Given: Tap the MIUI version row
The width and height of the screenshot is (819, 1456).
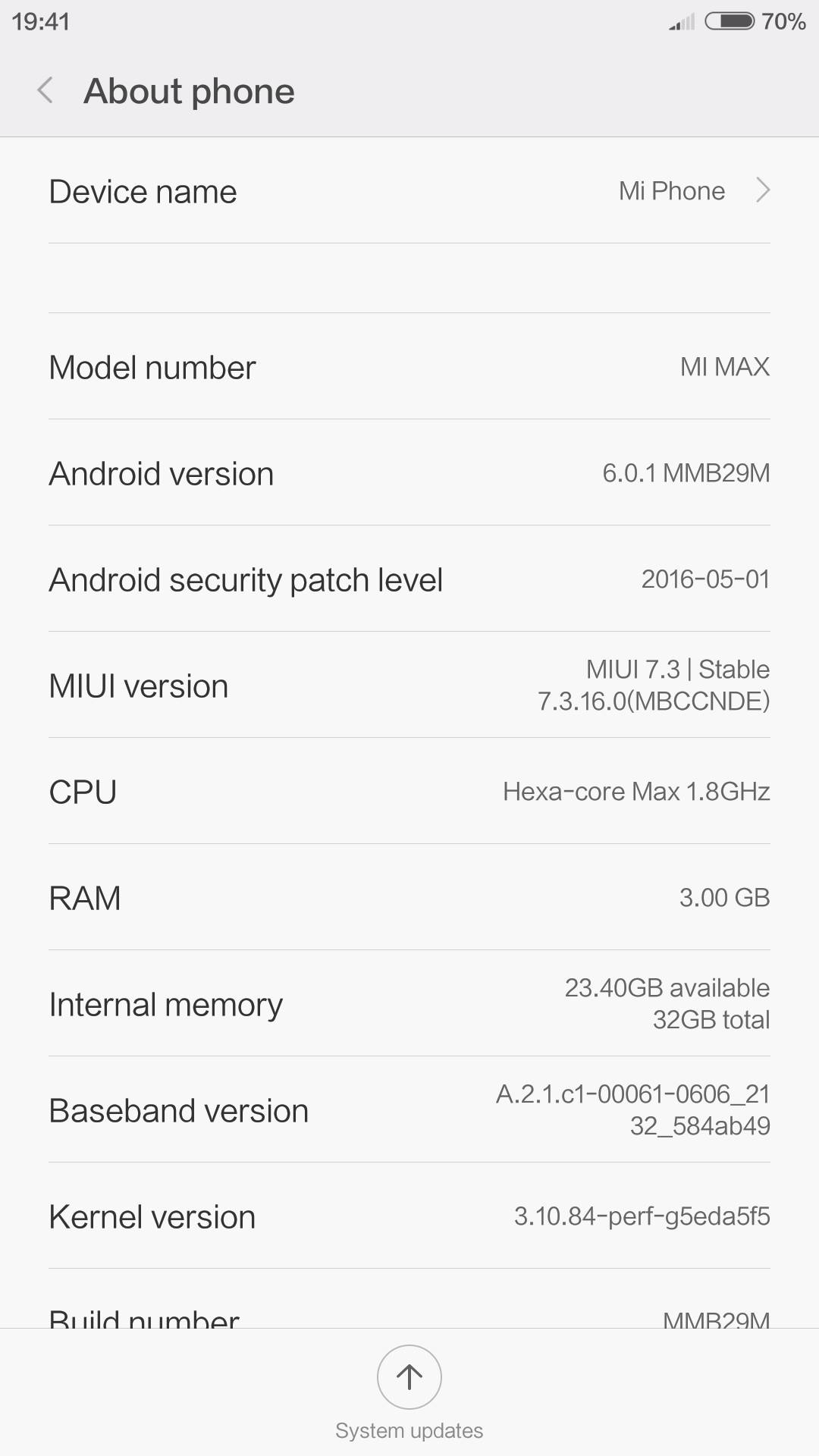Looking at the screenshot, I should (409, 686).
